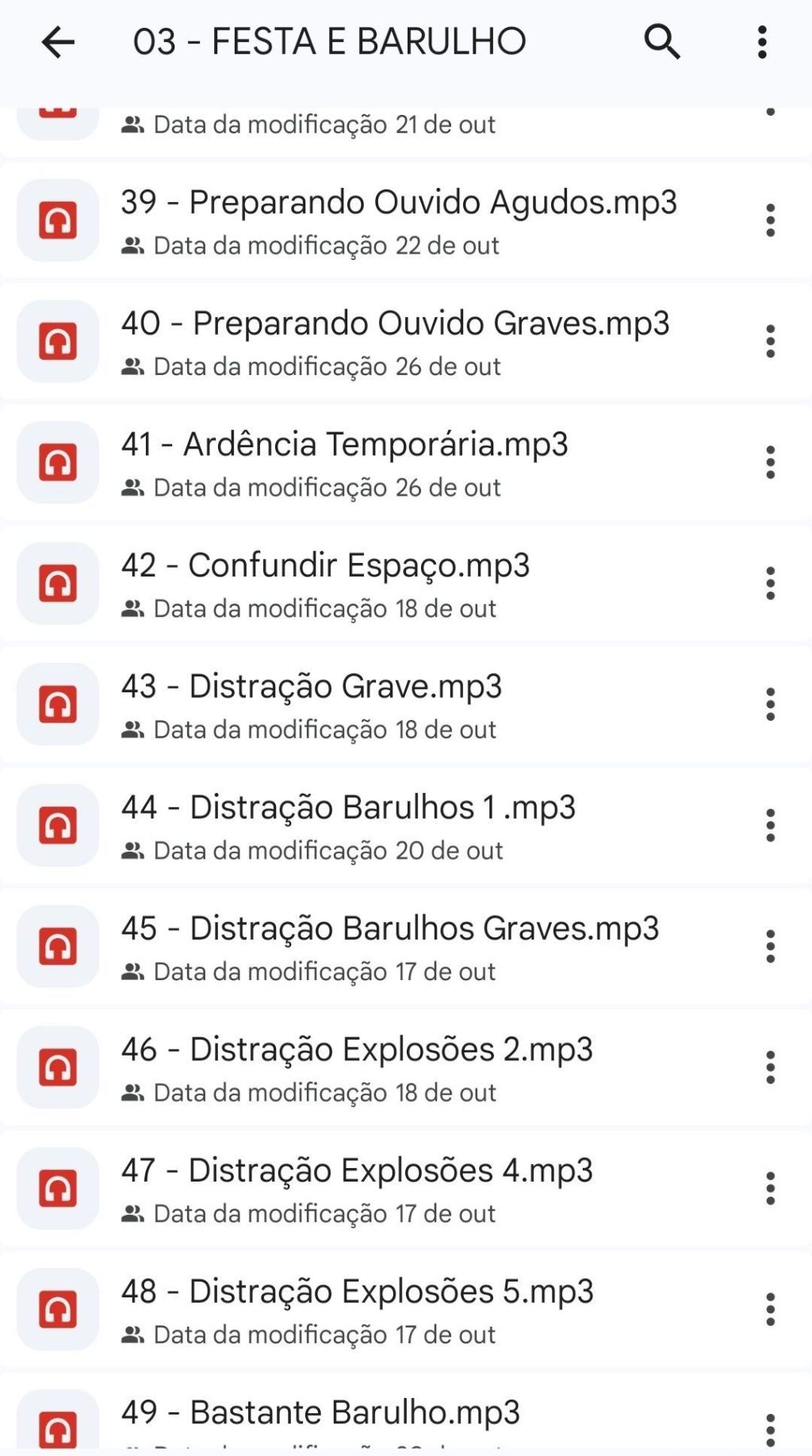View more options for 42 - Confundir Espaço
Image resolution: width=812 pixels, height=1456 pixels.
[770, 584]
